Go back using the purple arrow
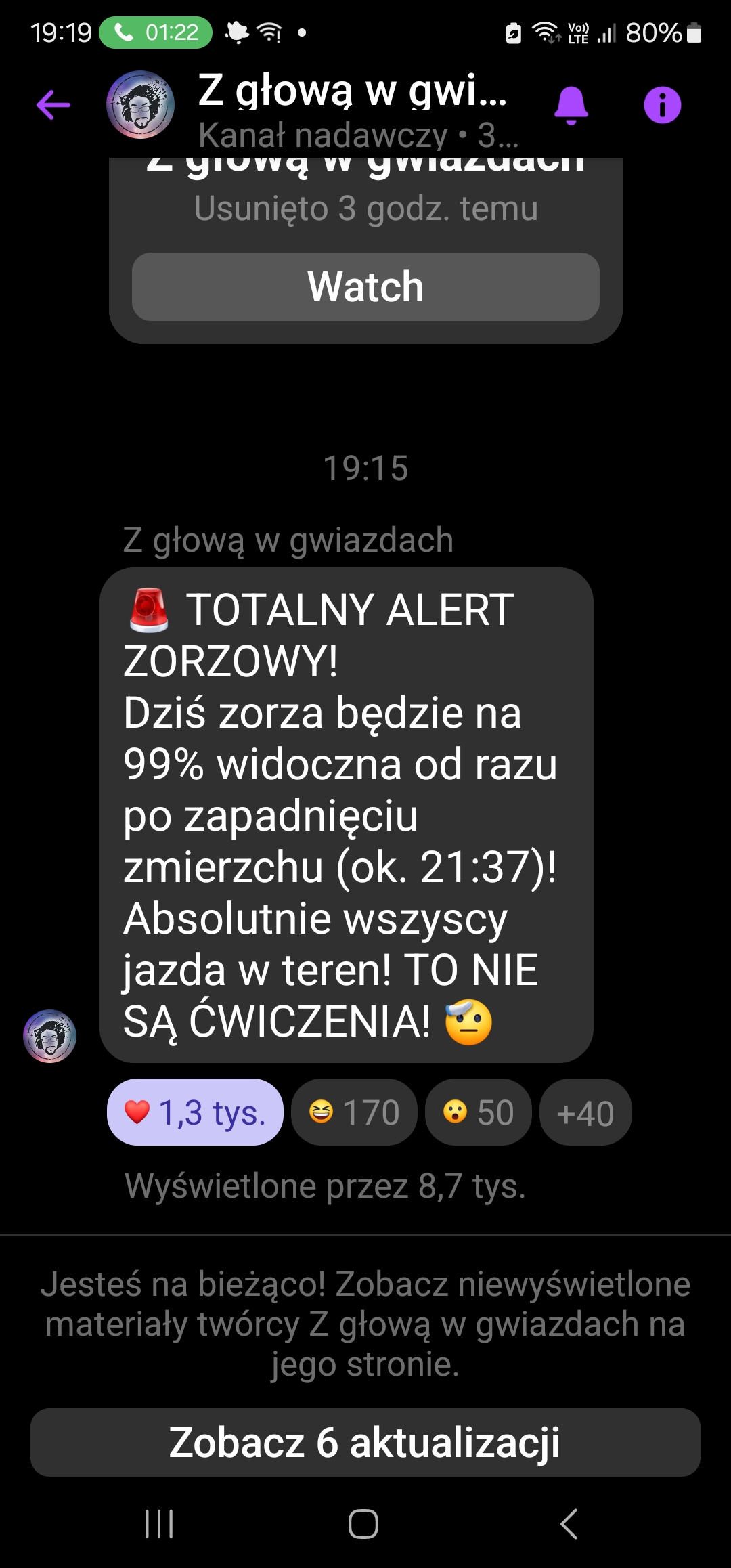The height and width of the screenshot is (1568, 731). pos(53,105)
